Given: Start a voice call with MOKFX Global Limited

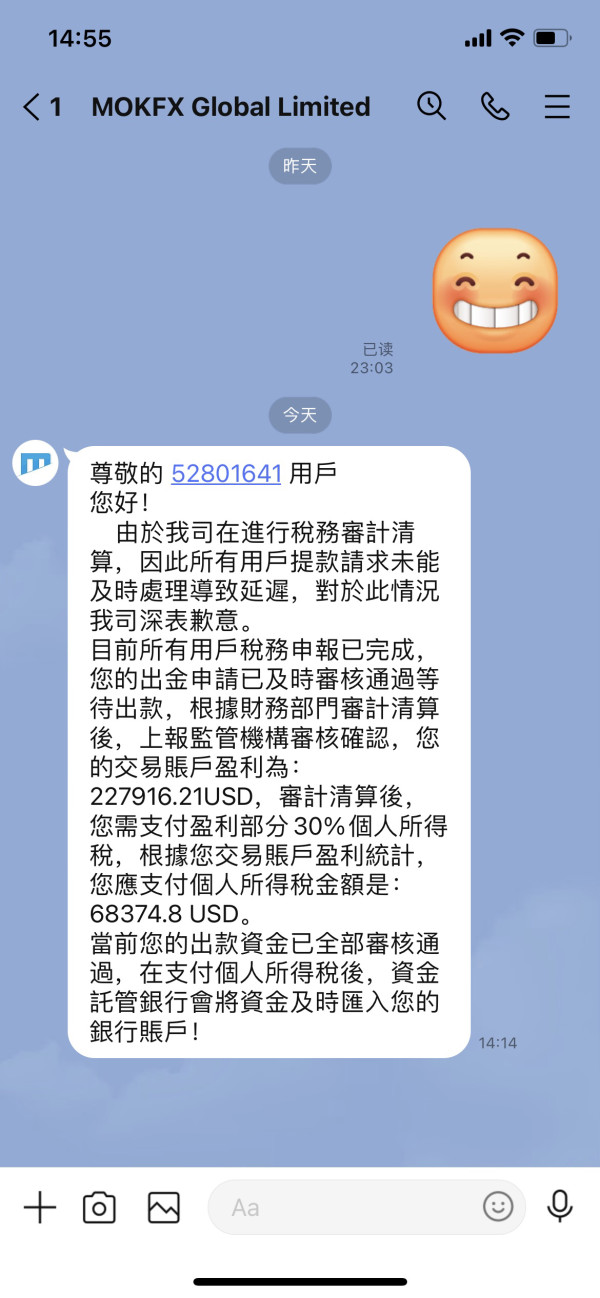Looking at the screenshot, I should (x=495, y=107).
